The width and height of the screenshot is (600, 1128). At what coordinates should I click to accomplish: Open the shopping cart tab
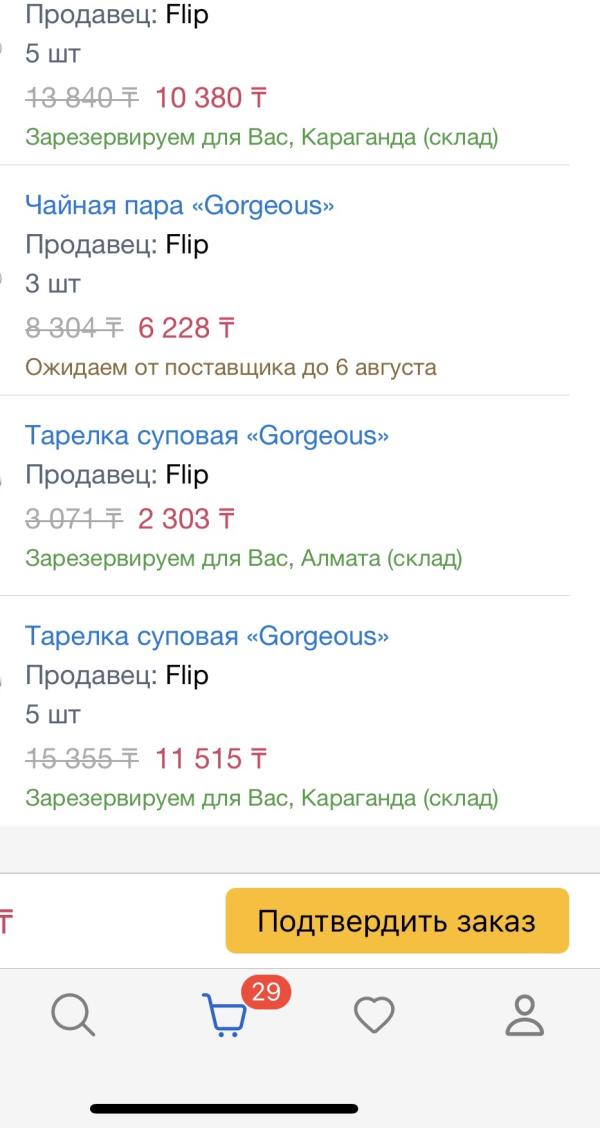tap(224, 1015)
